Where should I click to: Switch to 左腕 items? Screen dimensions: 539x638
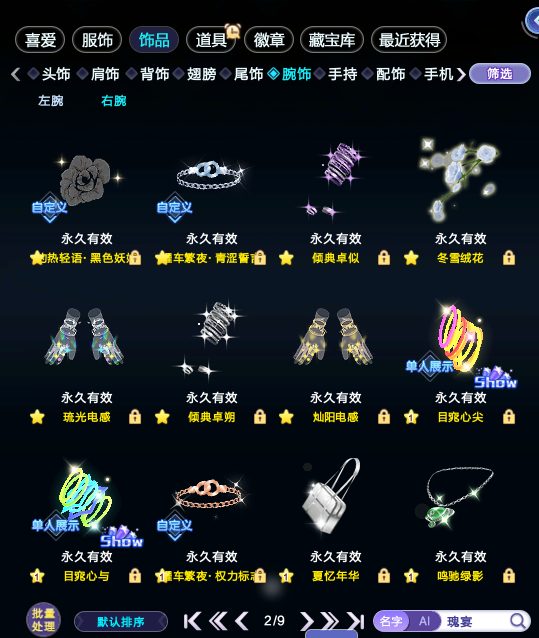point(50,101)
